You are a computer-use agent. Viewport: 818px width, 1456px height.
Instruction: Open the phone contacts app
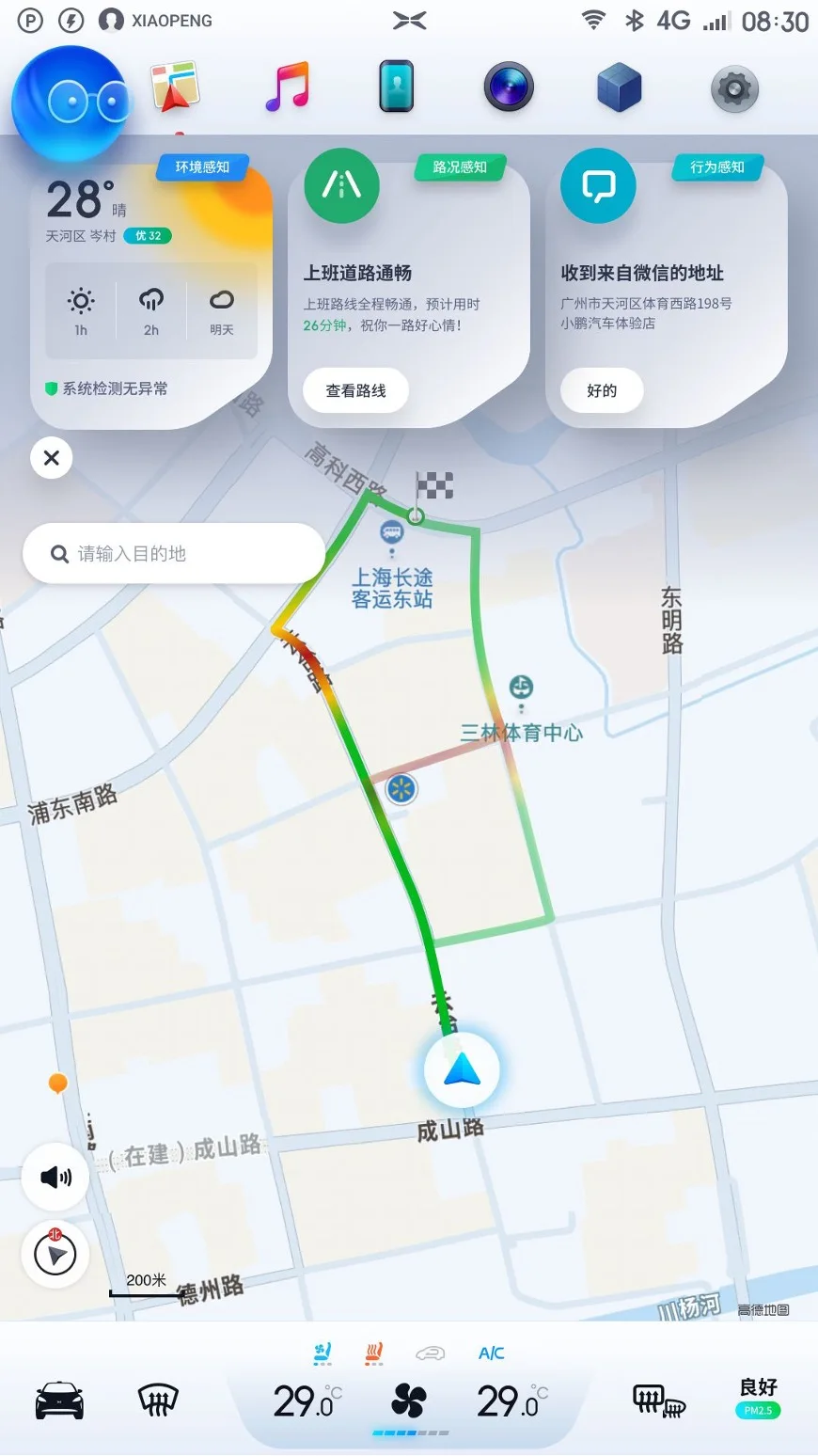pos(397,87)
